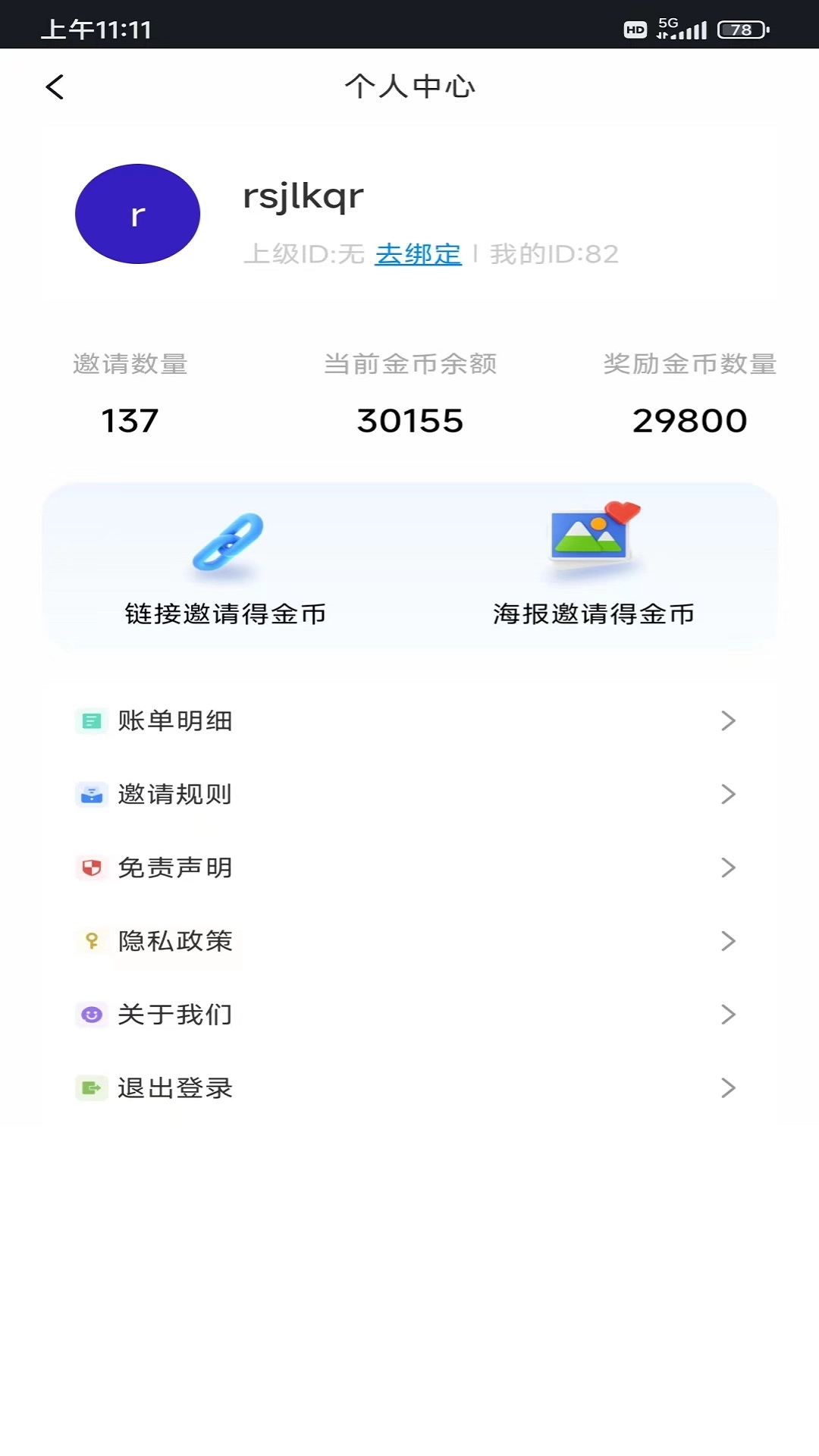Click the 隐私政策 key icon
819x1456 pixels.
tap(91, 941)
